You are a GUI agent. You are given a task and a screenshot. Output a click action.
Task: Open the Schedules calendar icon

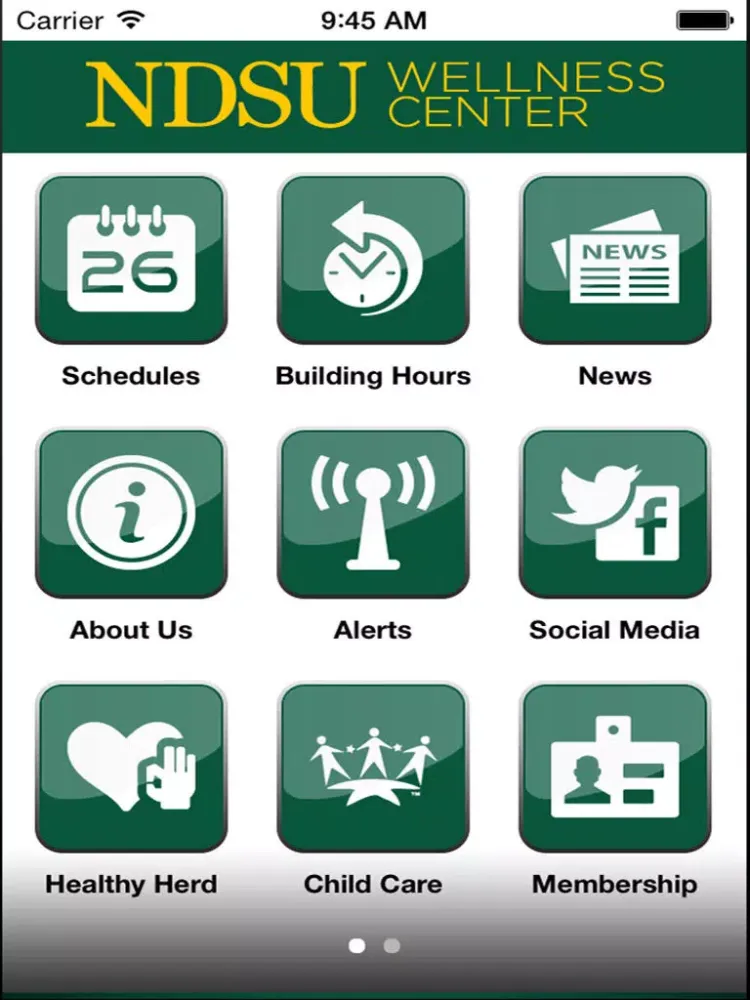click(131, 258)
